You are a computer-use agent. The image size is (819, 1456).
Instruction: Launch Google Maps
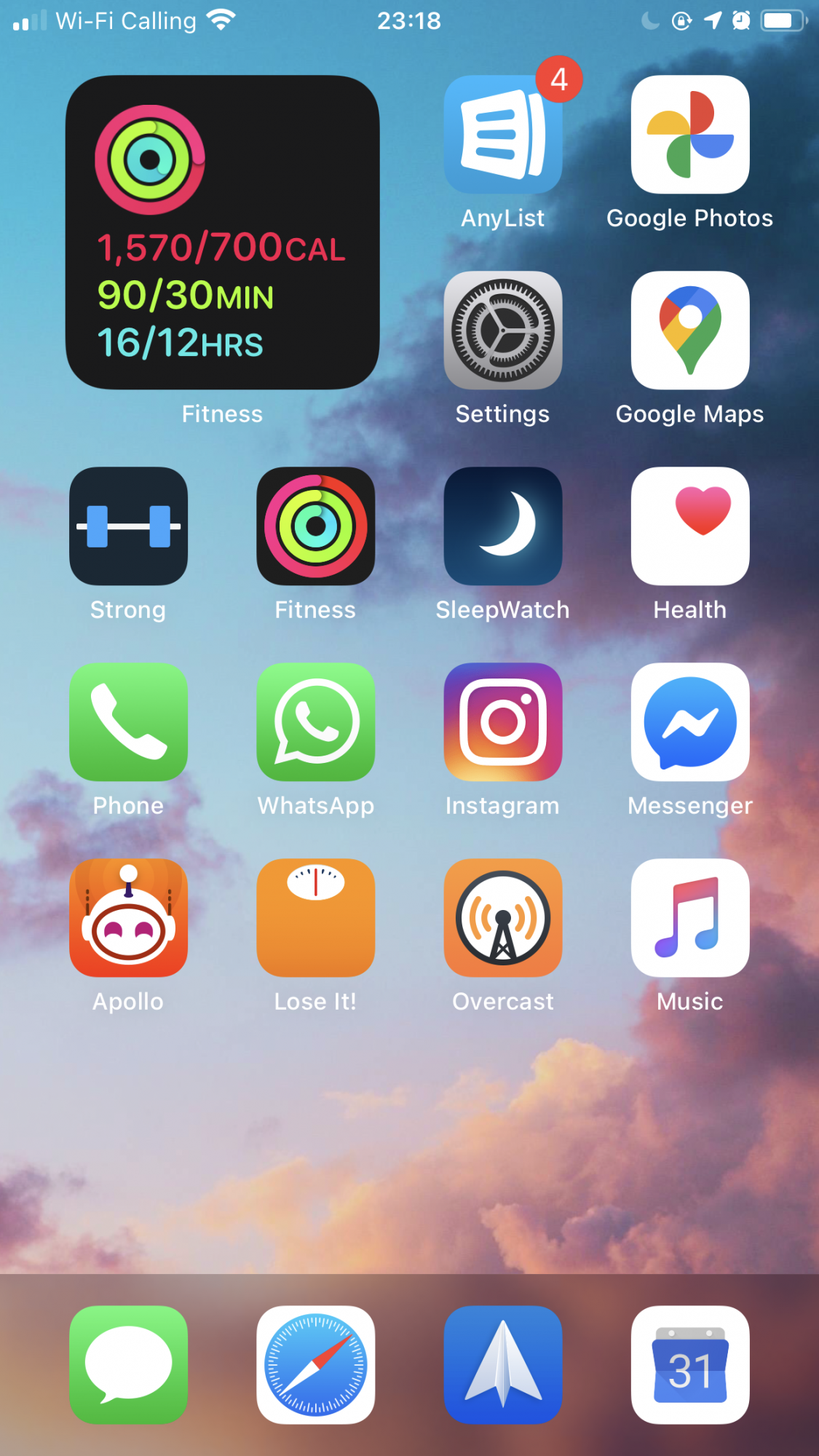[x=689, y=331]
